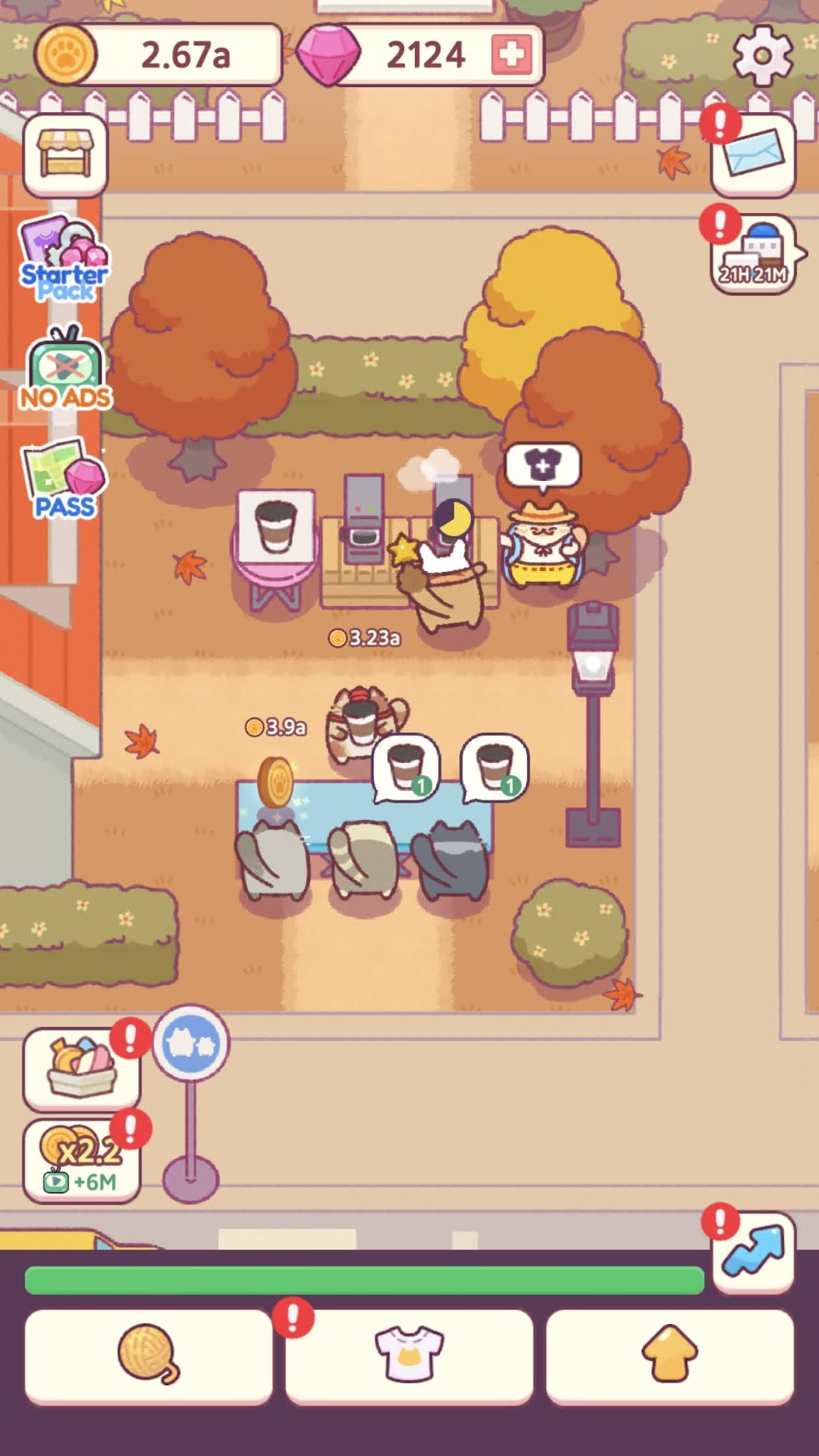Add more gems with the plus button

[x=512, y=54]
